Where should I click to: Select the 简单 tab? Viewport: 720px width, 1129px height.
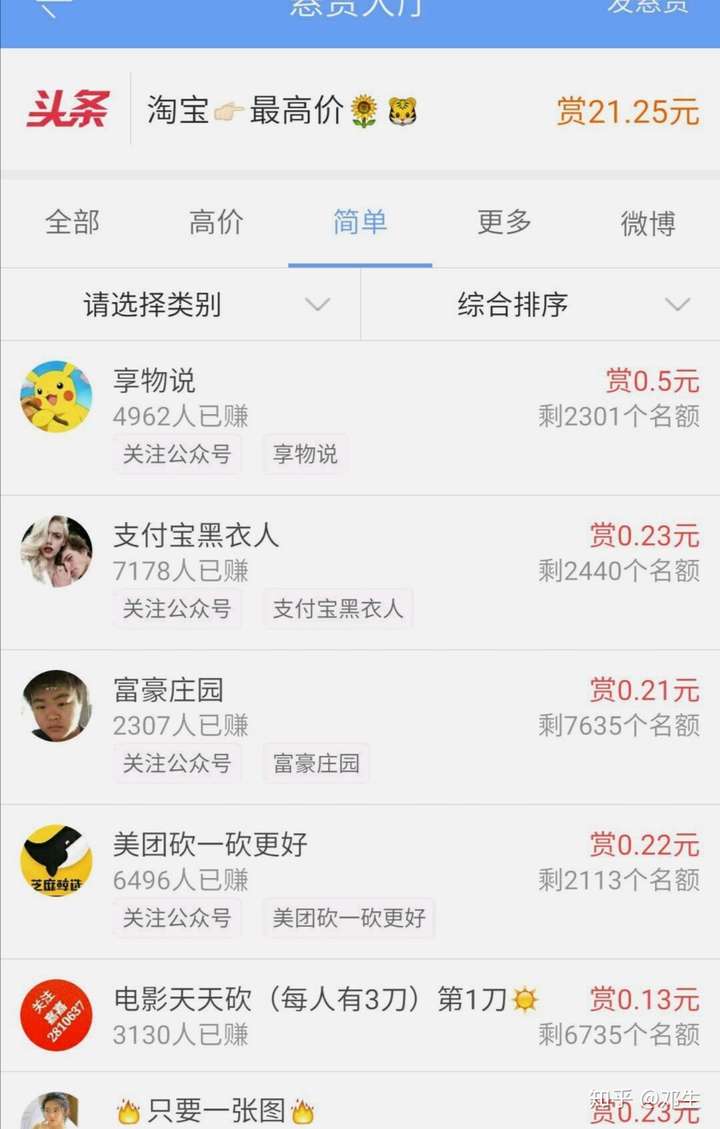[360, 223]
